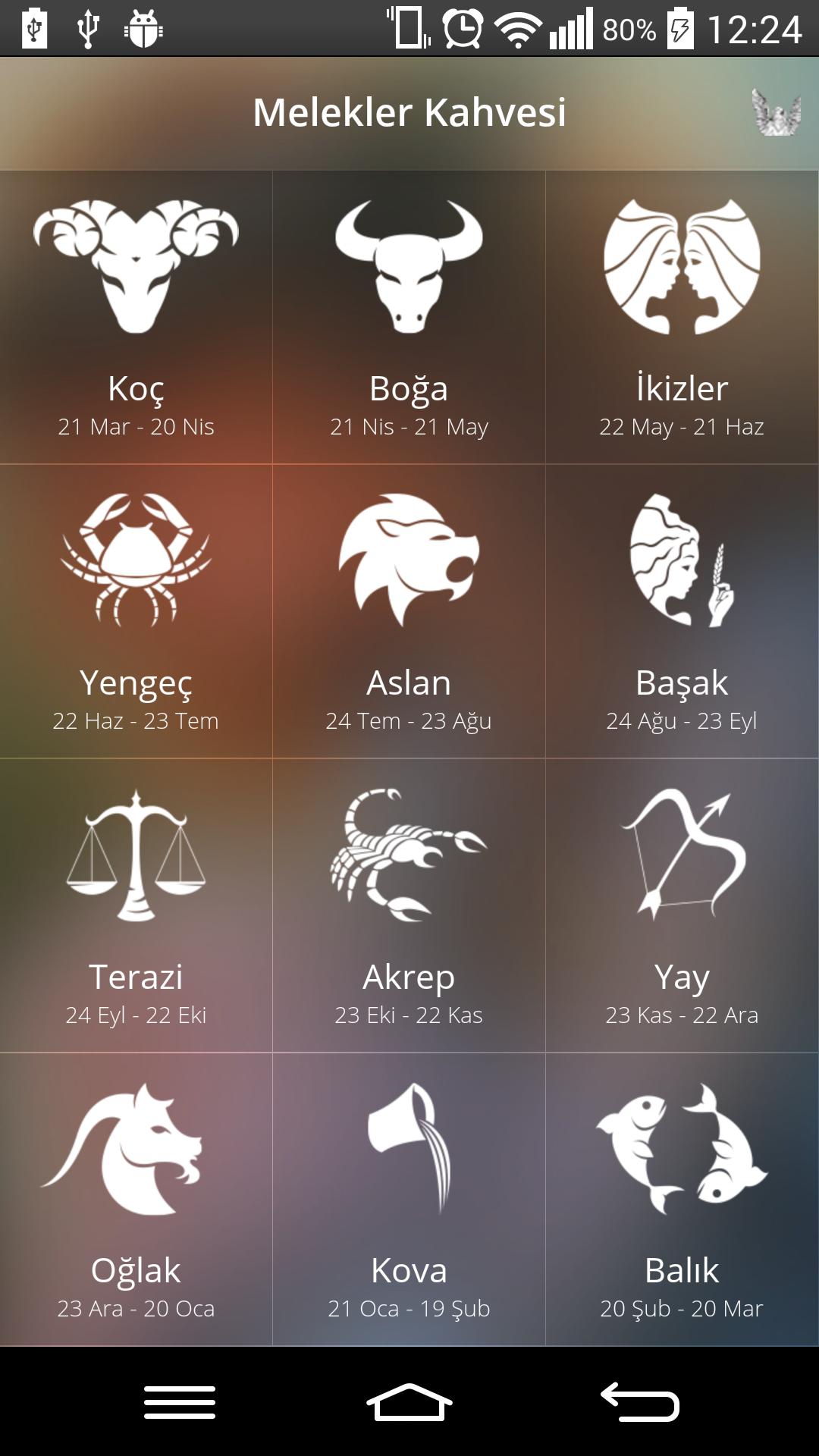
Task: Go back using the system back button
Action: click(x=639, y=1402)
